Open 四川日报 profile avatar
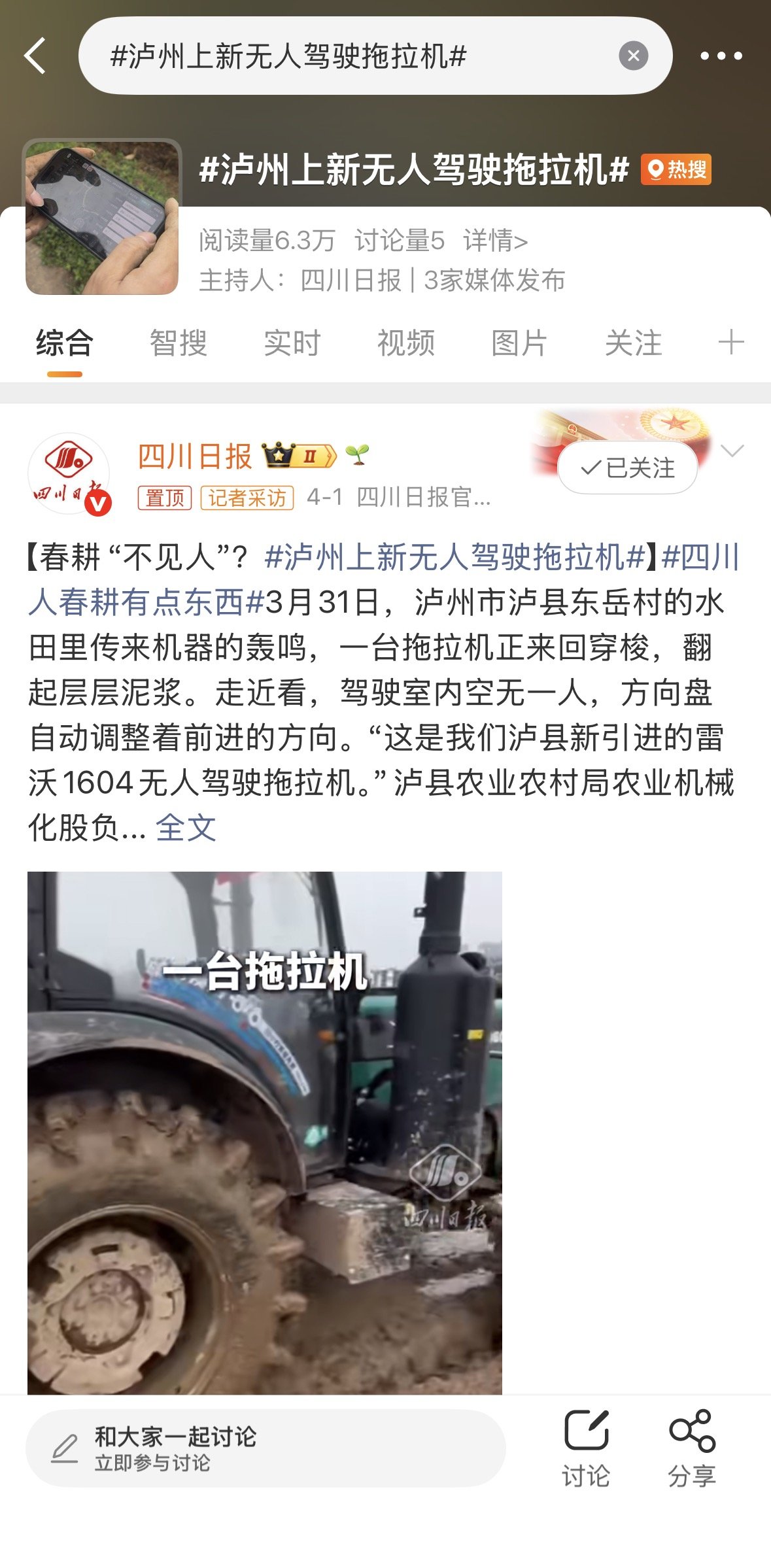771x1568 pixels. coord(69,473)
